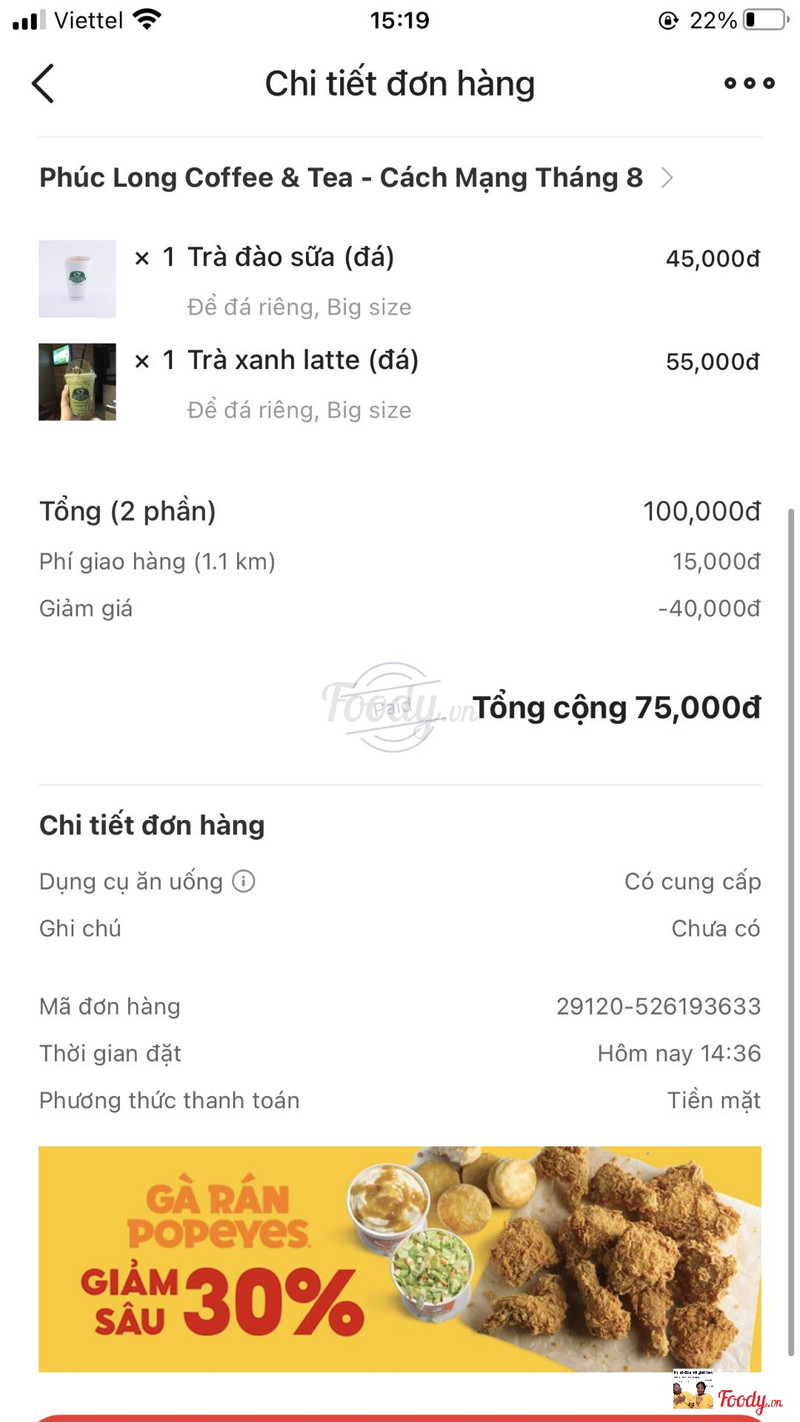Tap info icon beside Dụng cụ ăn uống
800x1422 pixels.
(244, 881)
